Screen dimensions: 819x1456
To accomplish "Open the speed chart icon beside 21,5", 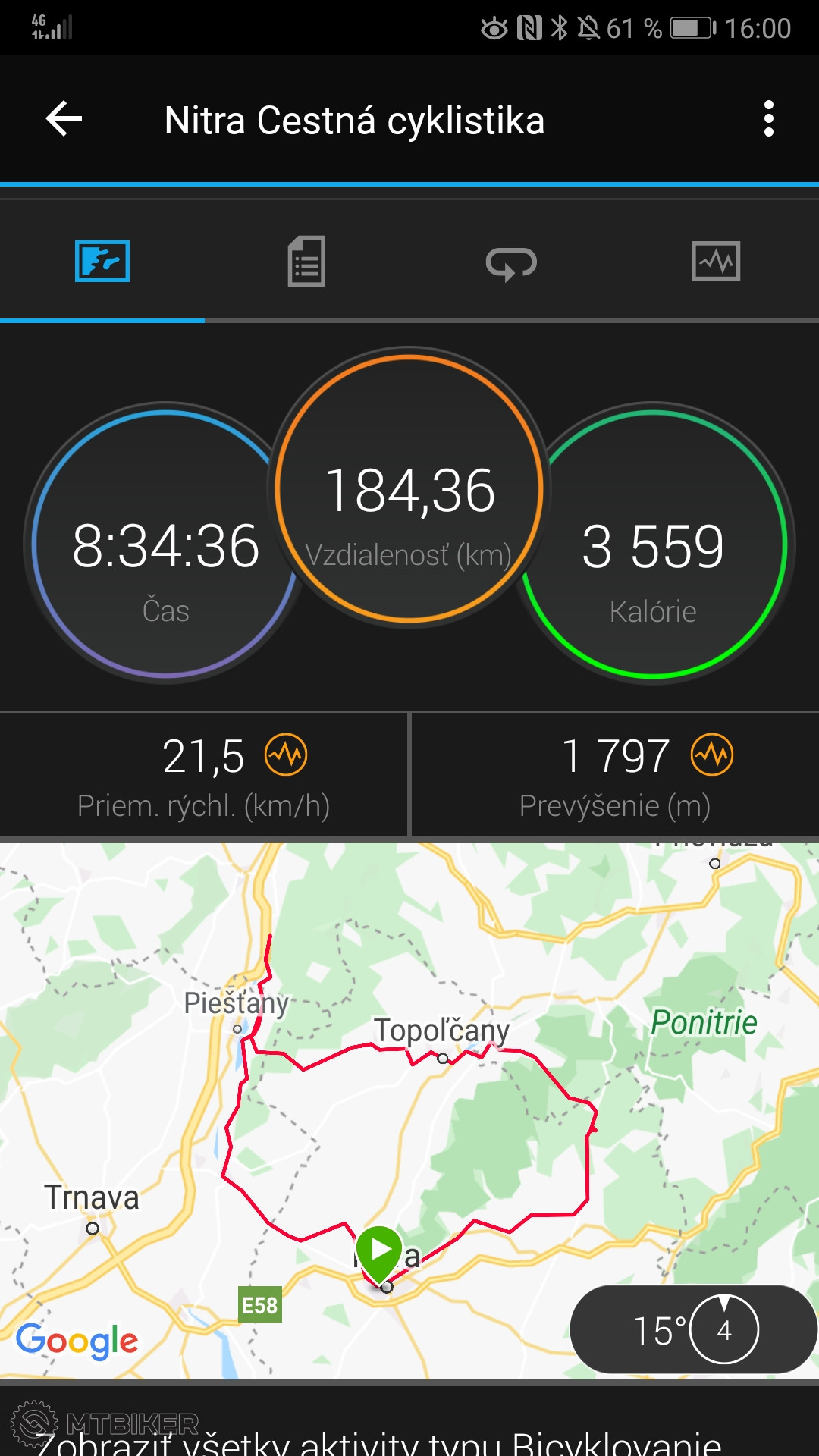I will click(286, 755).
